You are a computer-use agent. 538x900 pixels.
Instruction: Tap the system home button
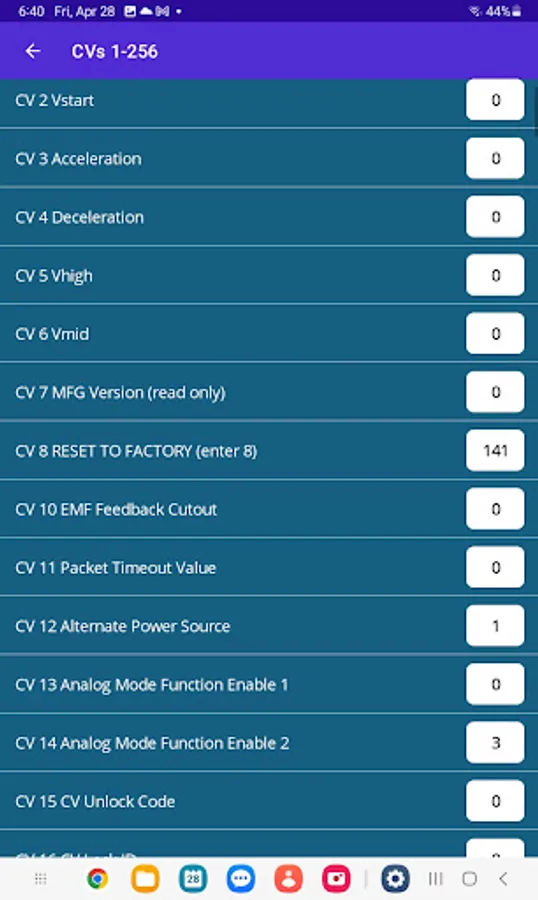tap(470, 879)
